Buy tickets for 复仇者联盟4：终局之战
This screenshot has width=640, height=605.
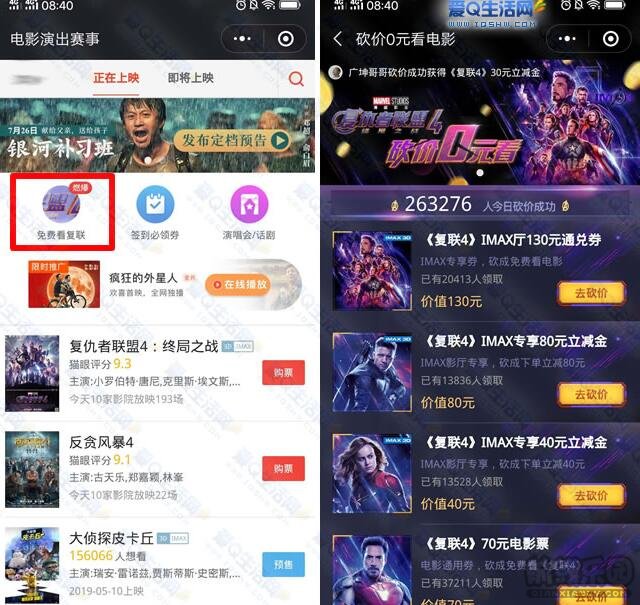(x=282, y=371)
